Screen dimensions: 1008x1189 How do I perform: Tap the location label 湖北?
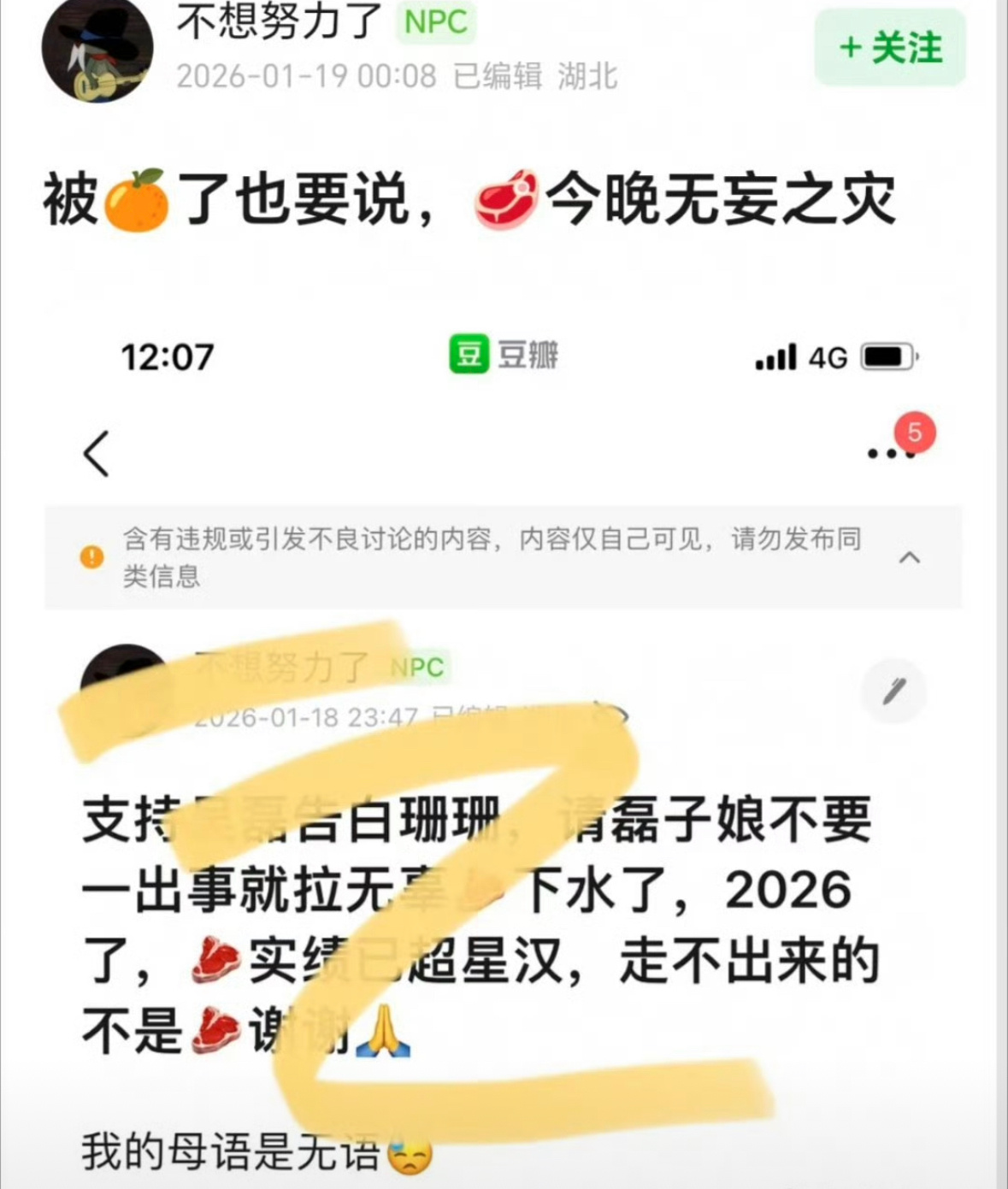[587, 76]
